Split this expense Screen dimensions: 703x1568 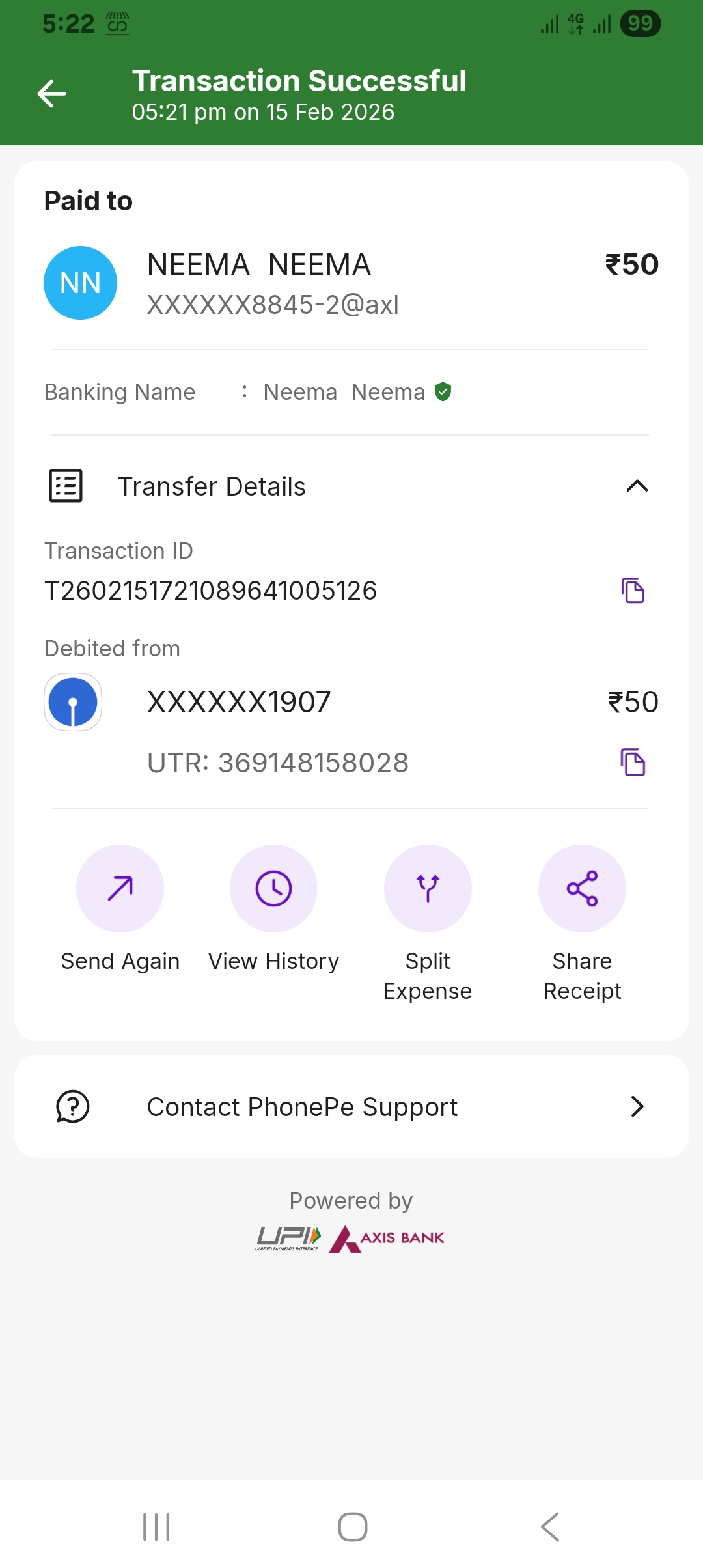tap(428, 889)
